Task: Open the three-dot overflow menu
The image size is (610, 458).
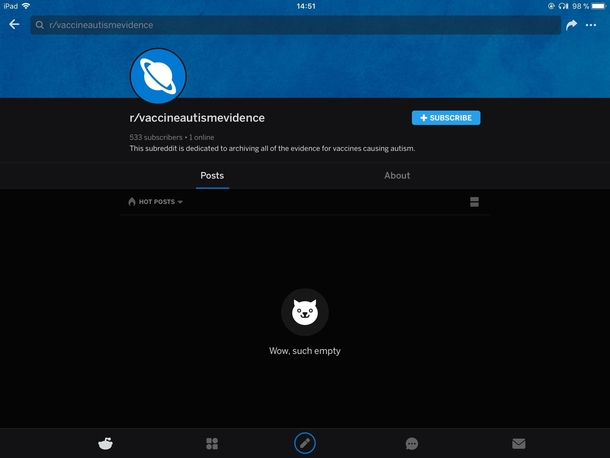Action: coord(594,25)
